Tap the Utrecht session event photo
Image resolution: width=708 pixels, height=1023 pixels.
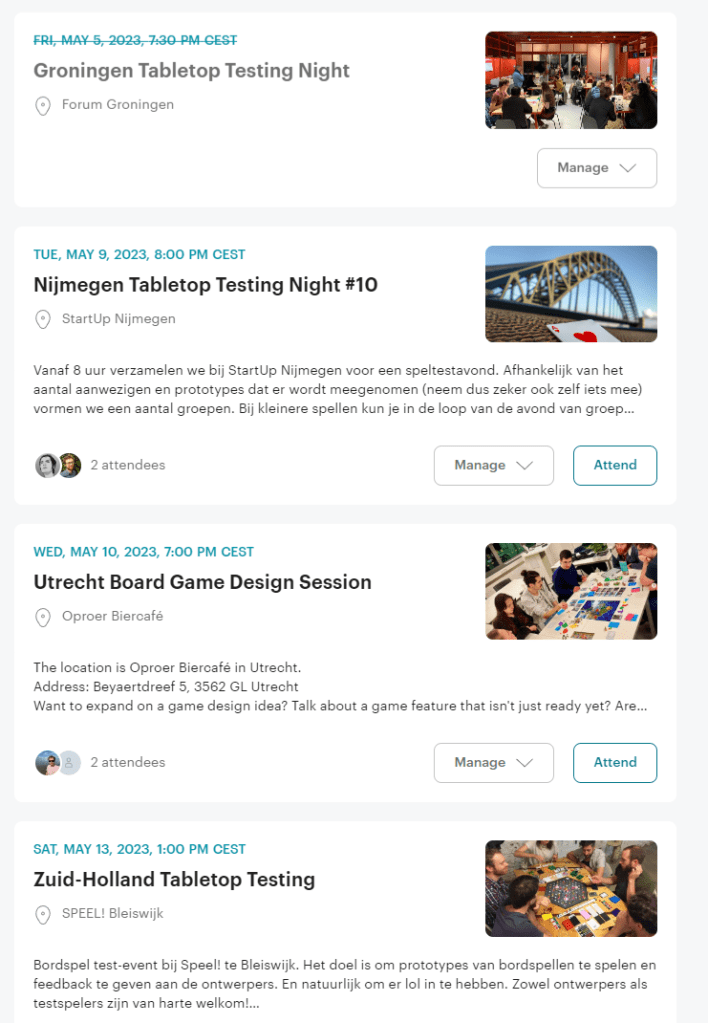(x=570, y=591)
